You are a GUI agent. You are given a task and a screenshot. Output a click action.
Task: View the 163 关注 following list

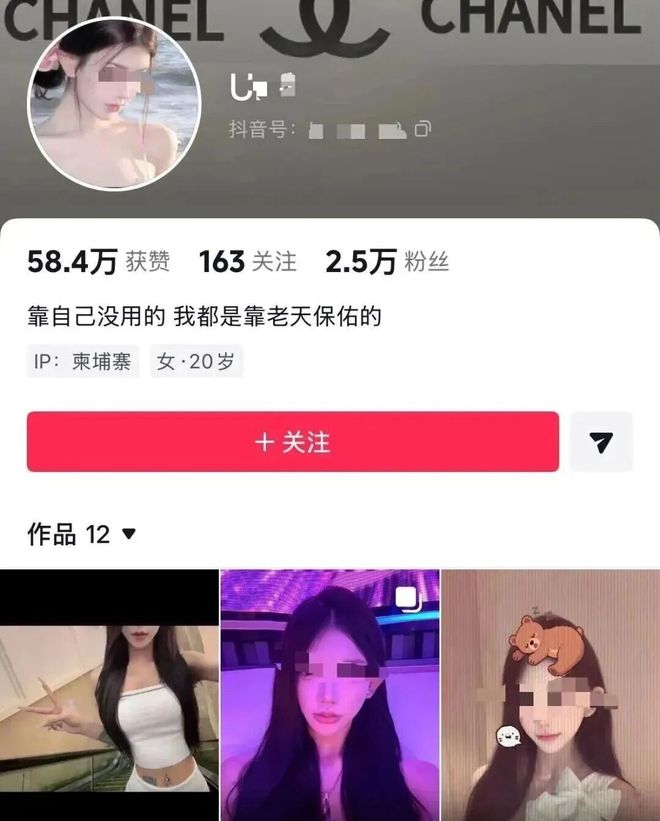point(248,262)
